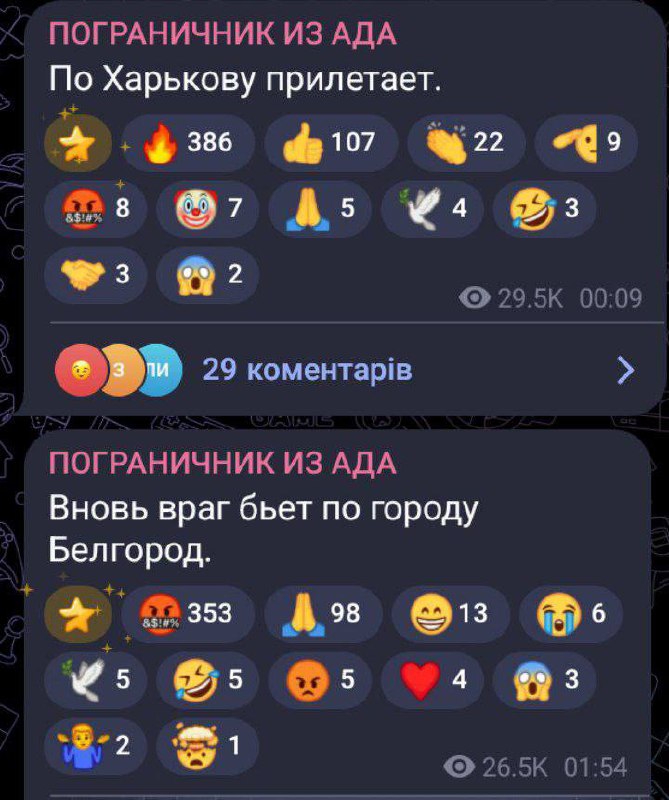The image size is (669, 800).
Task: Tap star reaction on the Харькову post
Action: coord(78,143)
